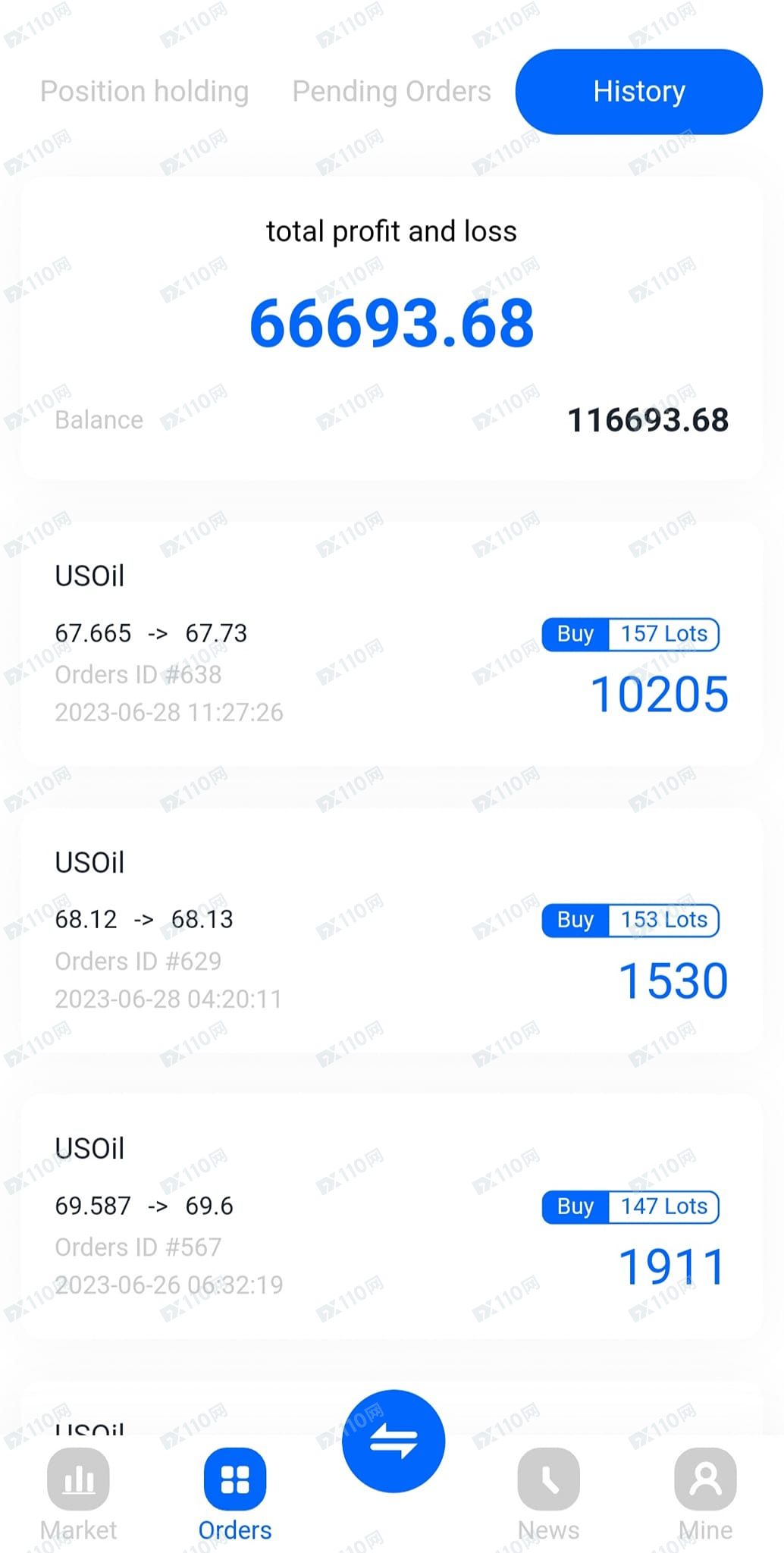Screen dimensions: 784x1553
Task: Open USOil order #567 entry
Action: click(x=391, y=1216)
